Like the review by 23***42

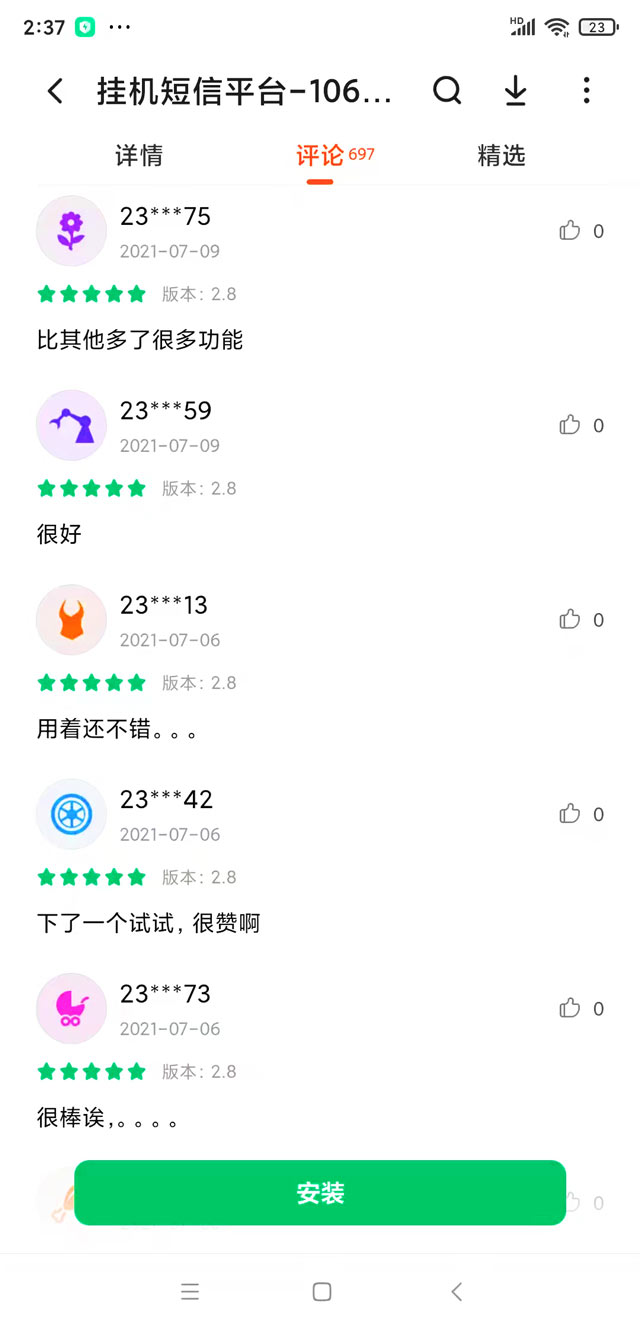click(x=570, y=814)
